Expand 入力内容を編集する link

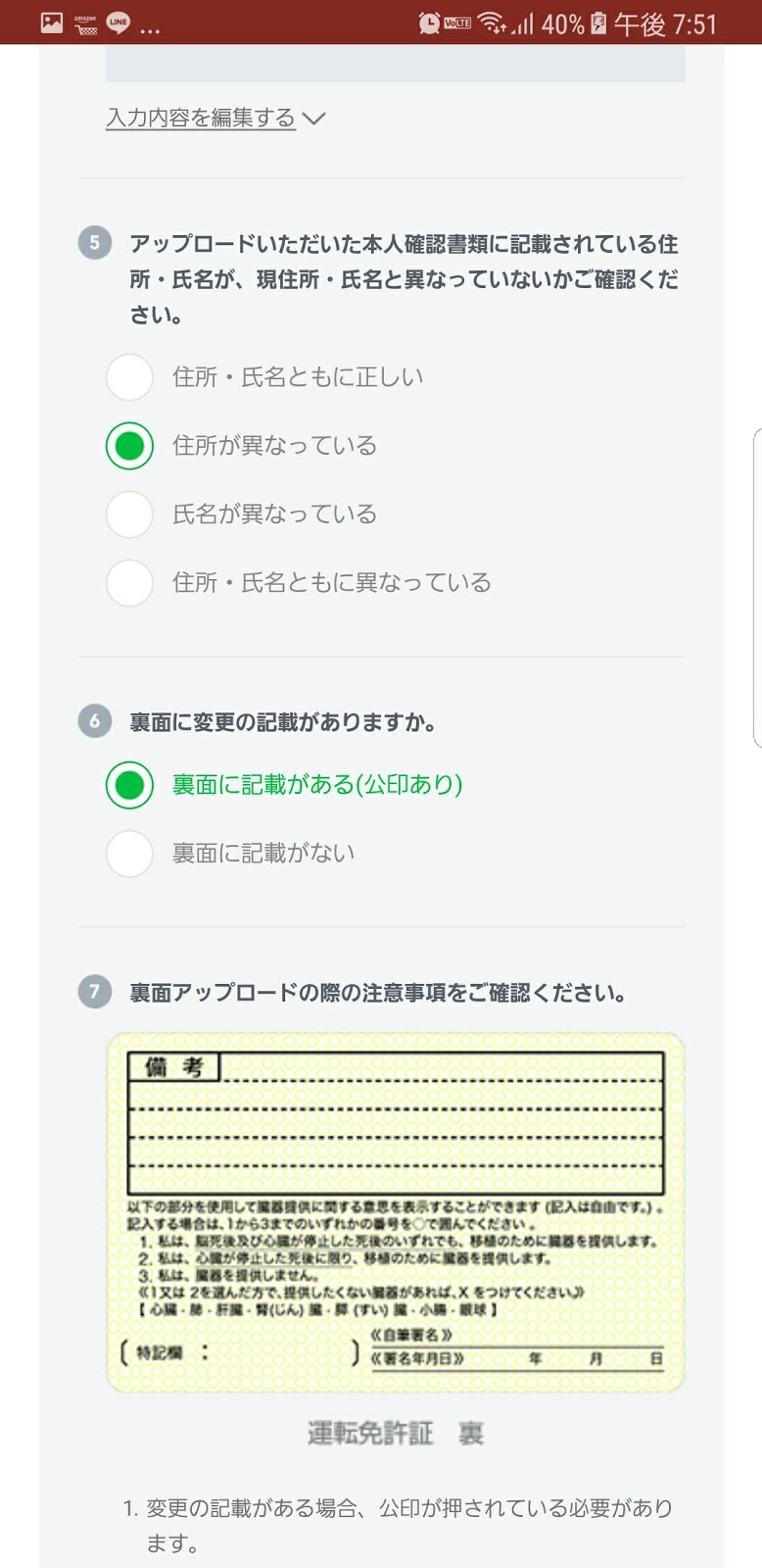(x=215, y=119)
